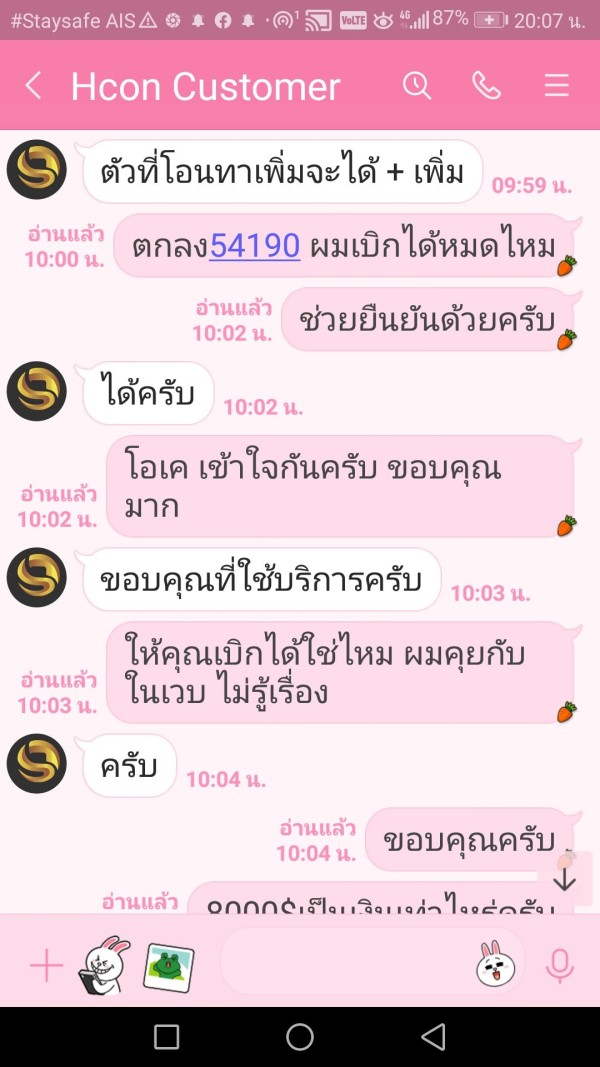
Task: Open the chat hamburger menu
Action: pyautogui.click(x=556, y=86)
